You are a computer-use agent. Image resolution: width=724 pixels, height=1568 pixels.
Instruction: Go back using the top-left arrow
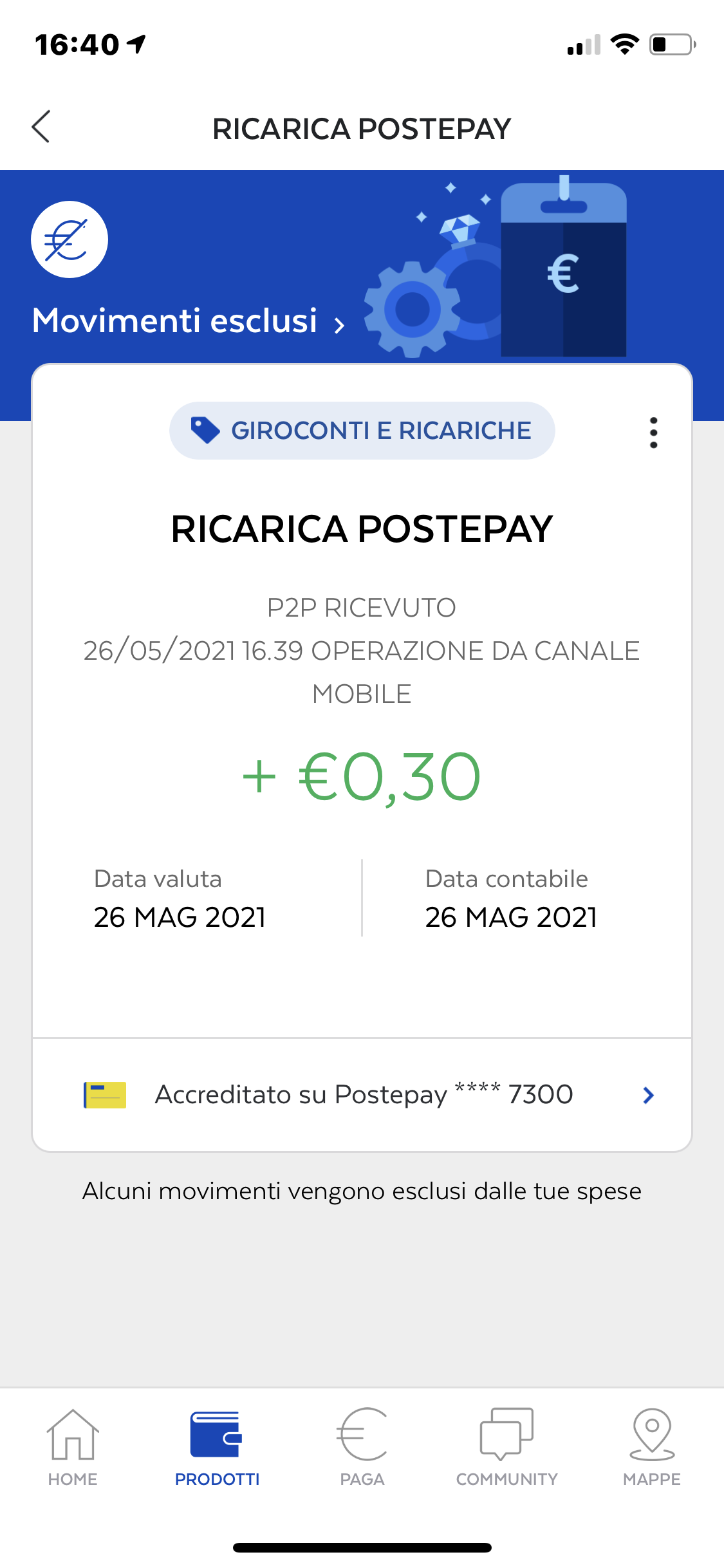point(41,127)
